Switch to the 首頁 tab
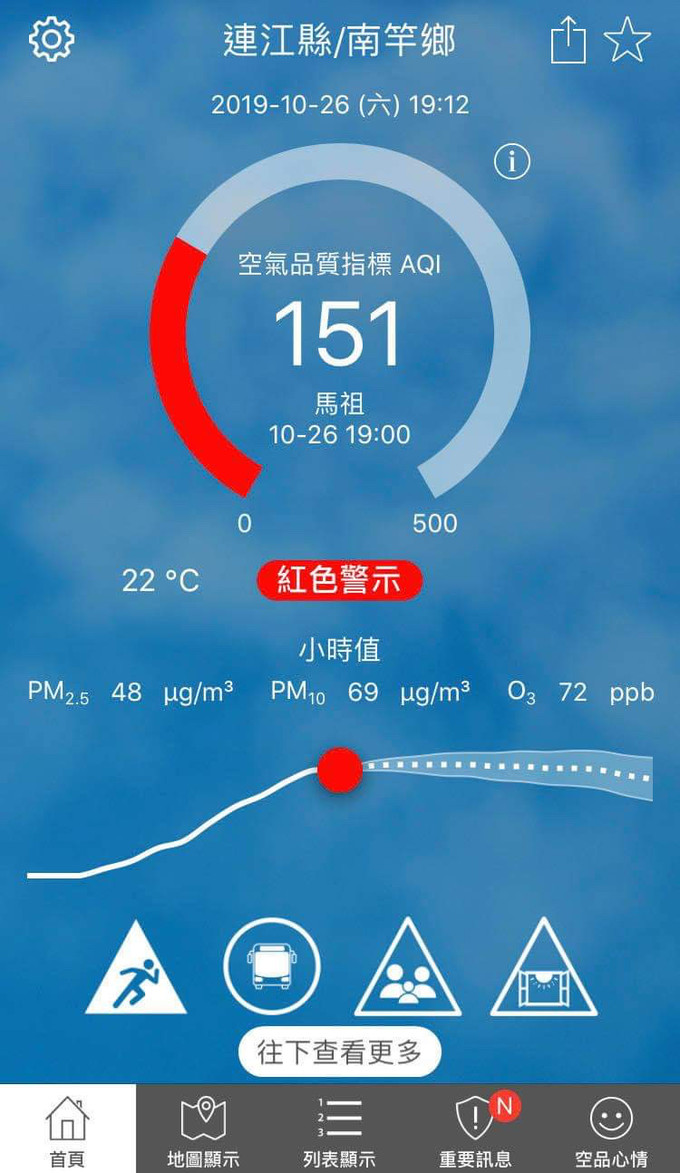The image size is (680, 1173). tap(68, 1130)
